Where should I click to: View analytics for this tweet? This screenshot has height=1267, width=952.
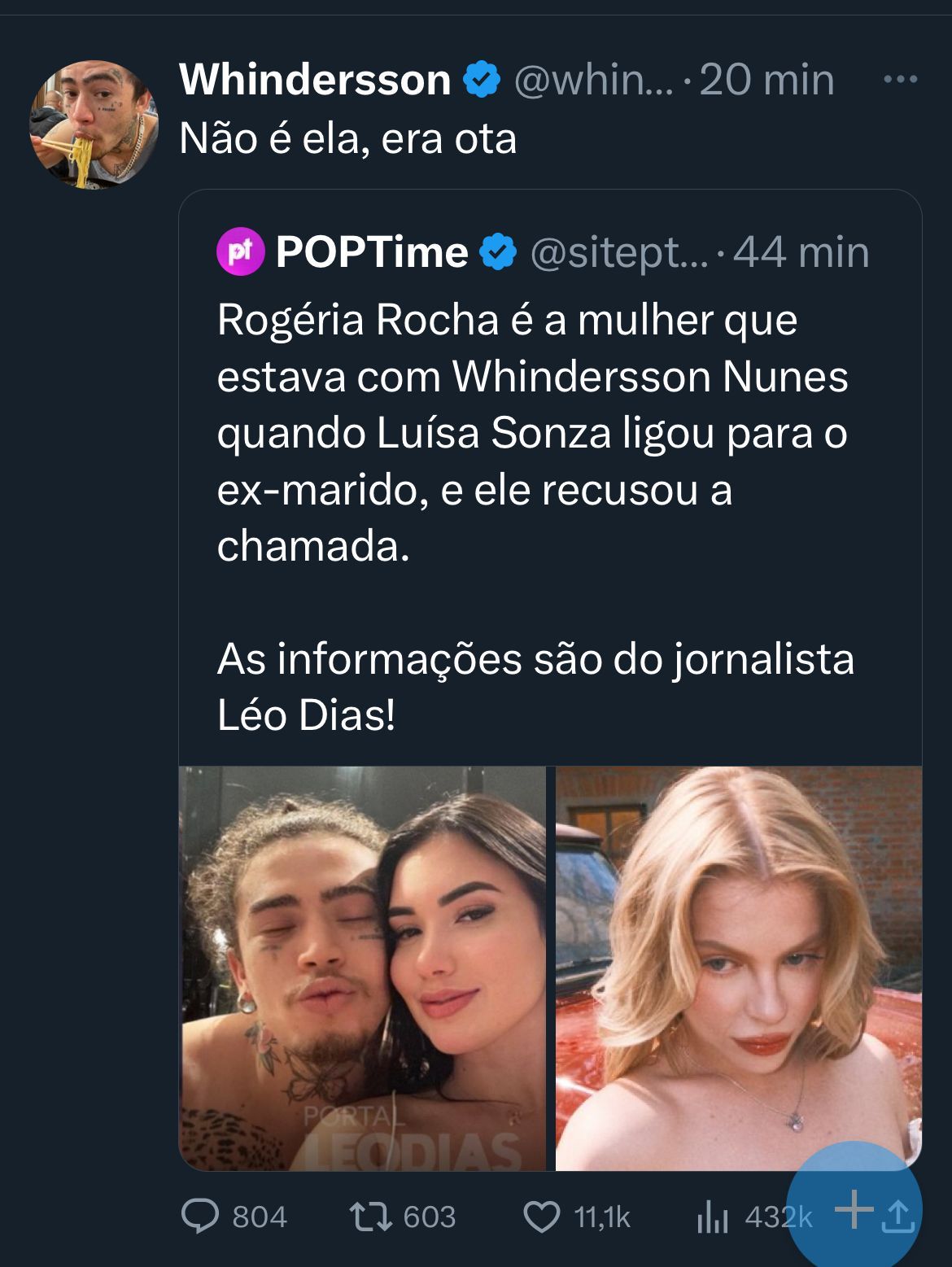tap(713, 1218)
